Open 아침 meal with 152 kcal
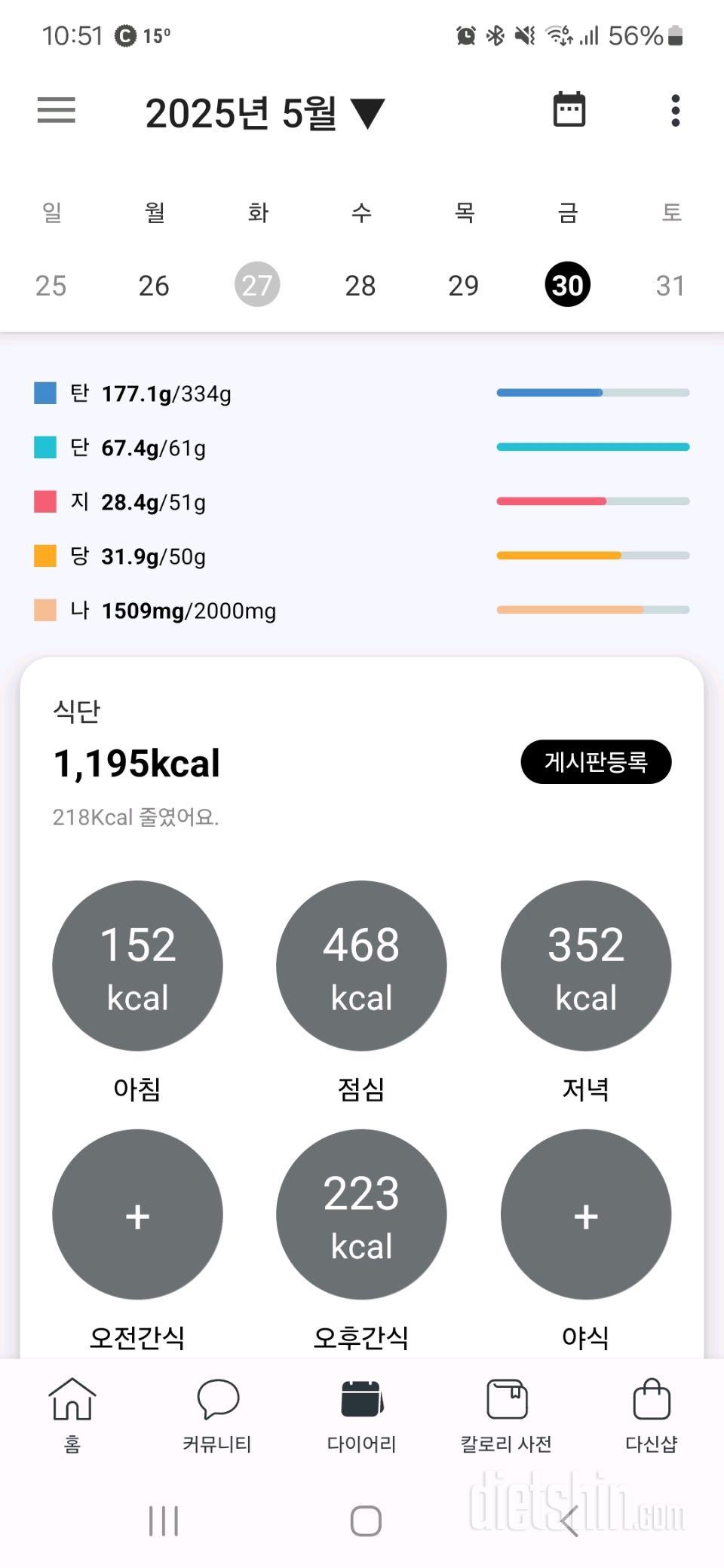The image size is (724, 1568). (137, 966)
